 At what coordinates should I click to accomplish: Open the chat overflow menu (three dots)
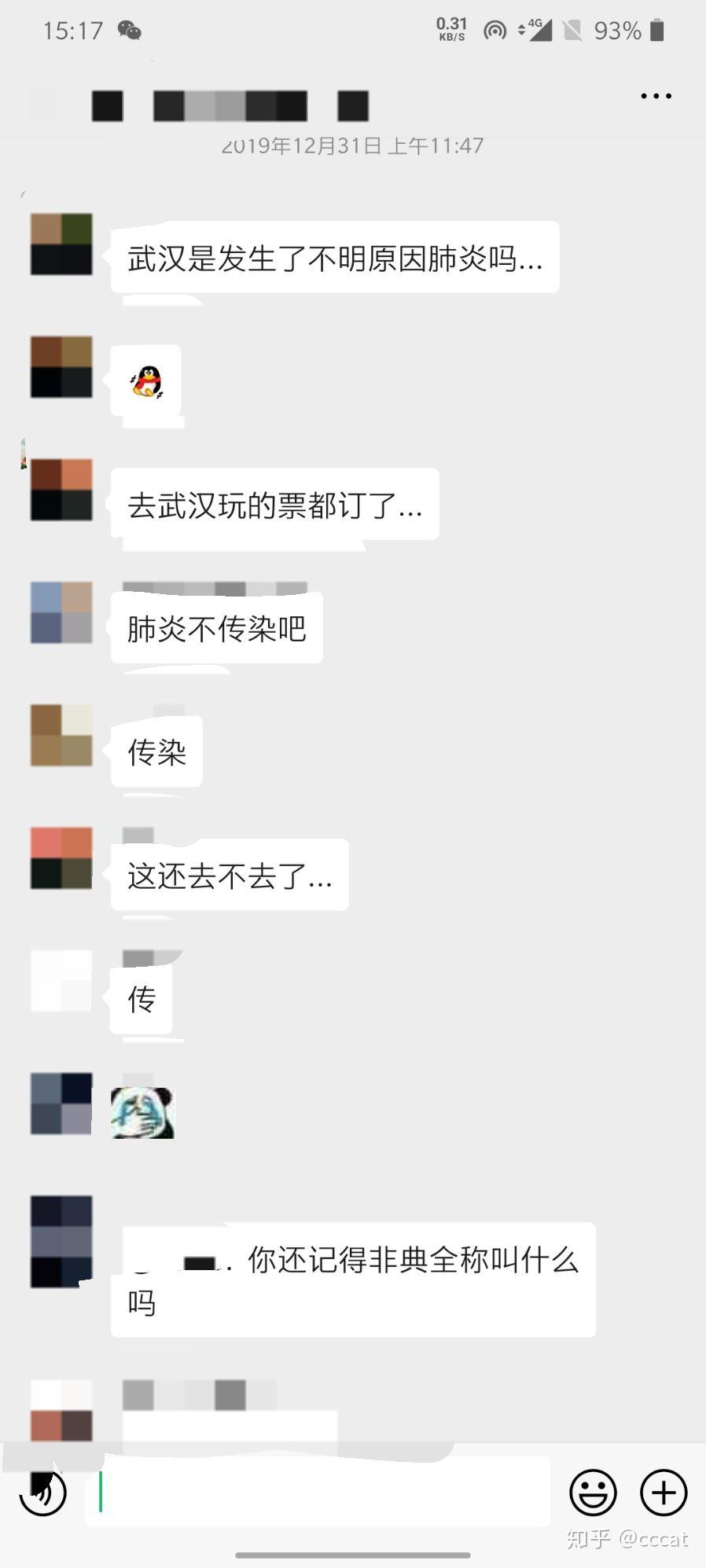coord(656,96)
